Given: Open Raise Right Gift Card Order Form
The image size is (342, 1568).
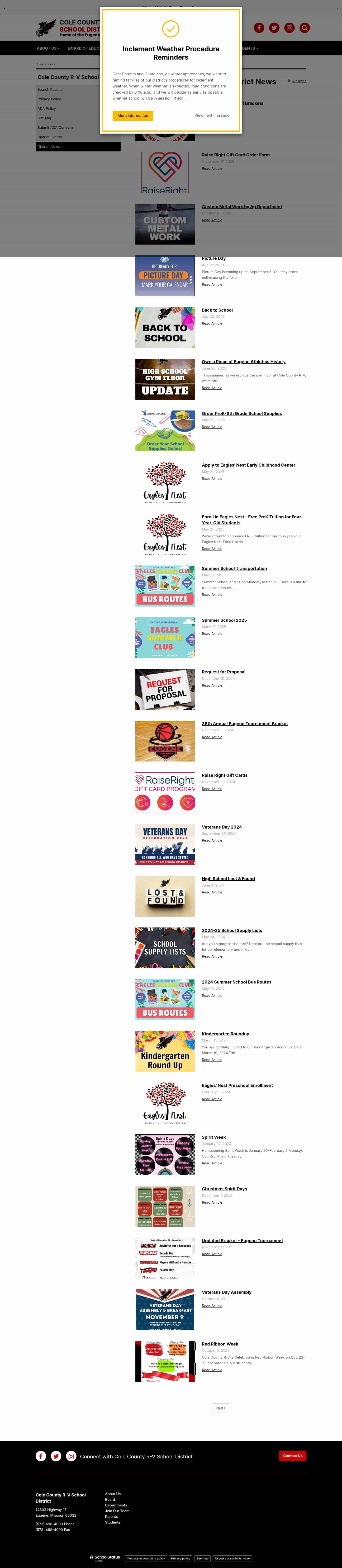Looking at the screenshot, I should click(x=236, y=154).
